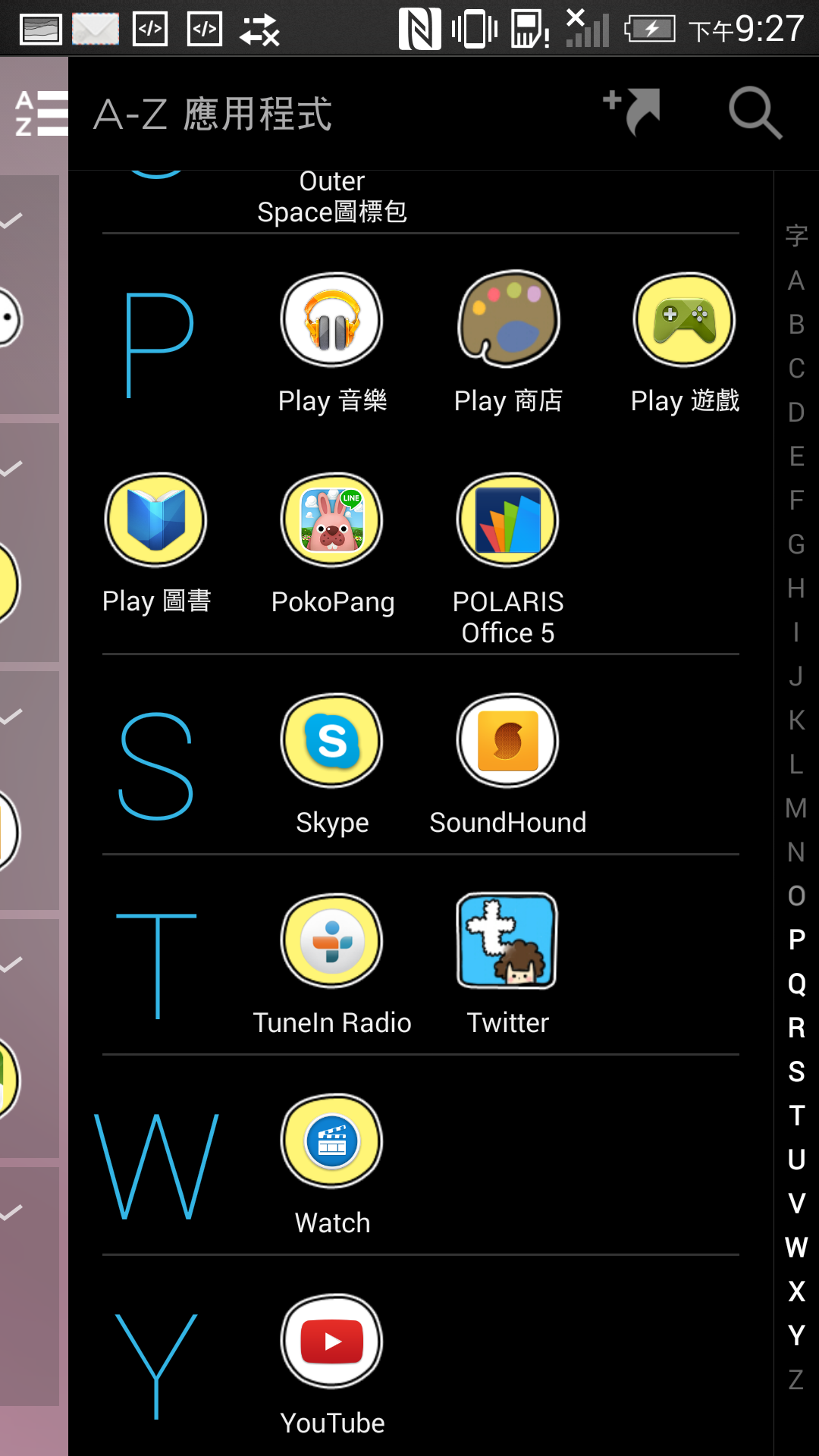
Task: Jump to letter W in alphabet index
Action: (796, 1247)
